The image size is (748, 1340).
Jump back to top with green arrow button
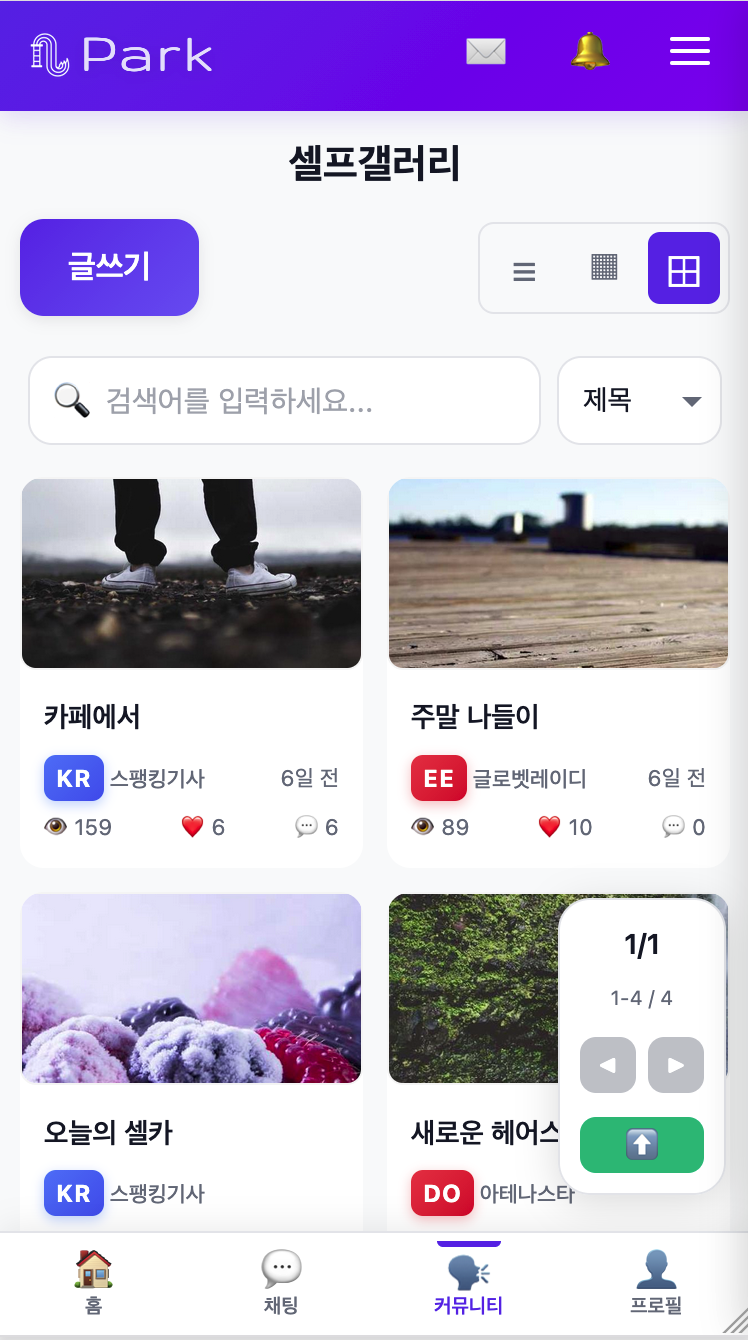(642, 1145)
